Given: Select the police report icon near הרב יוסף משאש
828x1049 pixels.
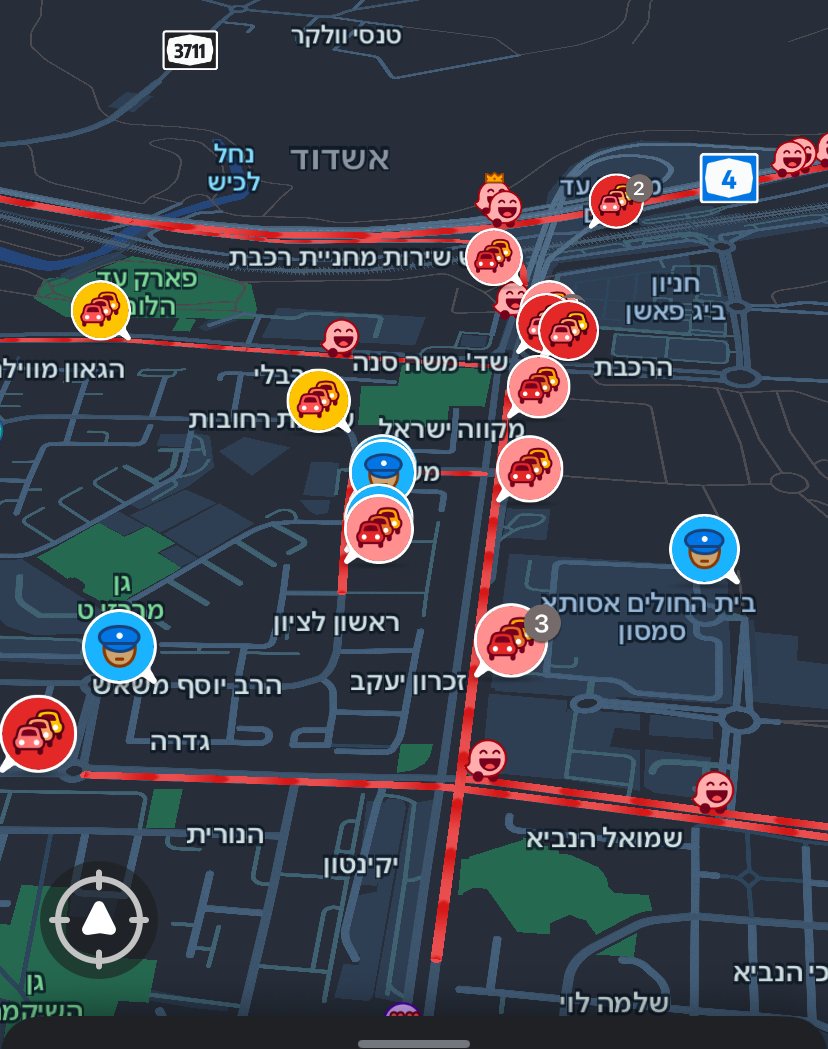Looking at the screenshot, I should pyautogui.click(x=118, y=645).
